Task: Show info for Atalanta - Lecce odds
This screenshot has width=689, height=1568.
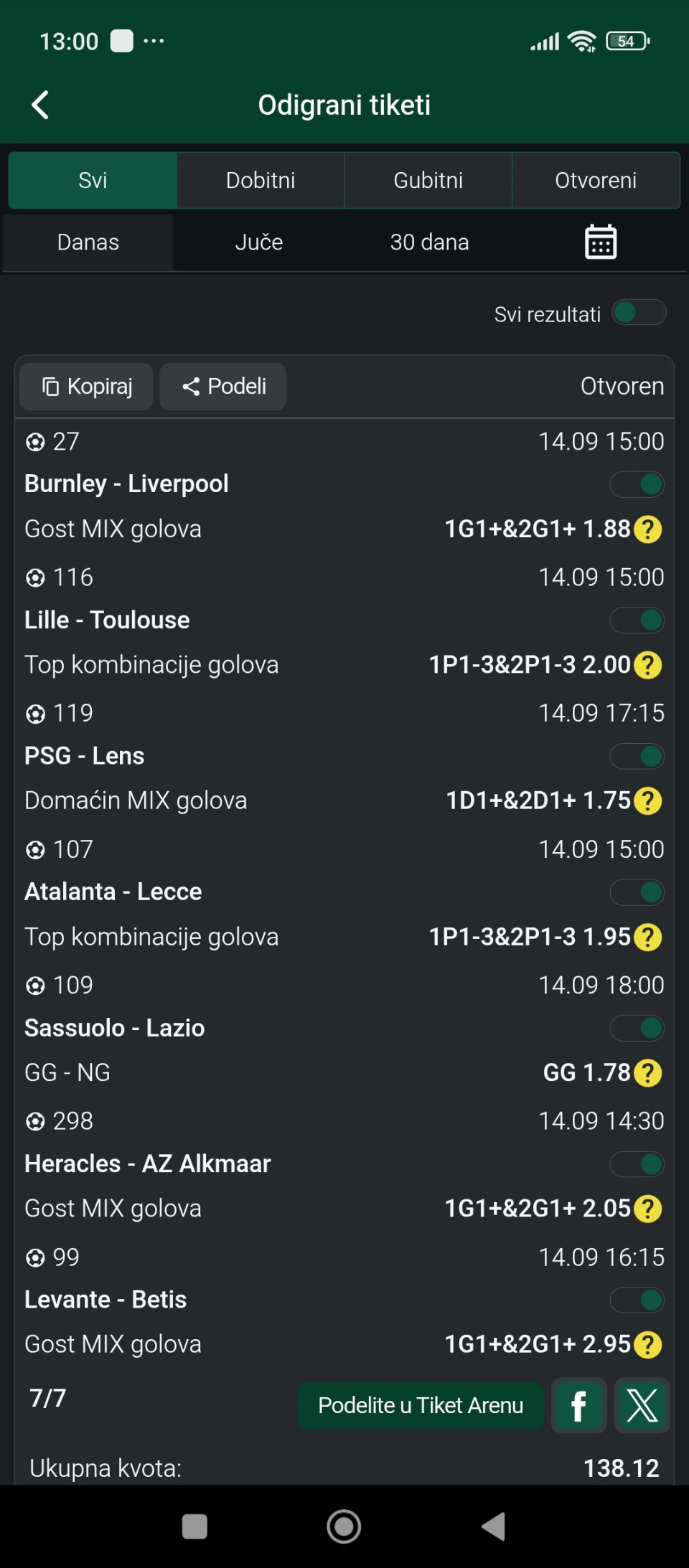Action: click(648, 937)
